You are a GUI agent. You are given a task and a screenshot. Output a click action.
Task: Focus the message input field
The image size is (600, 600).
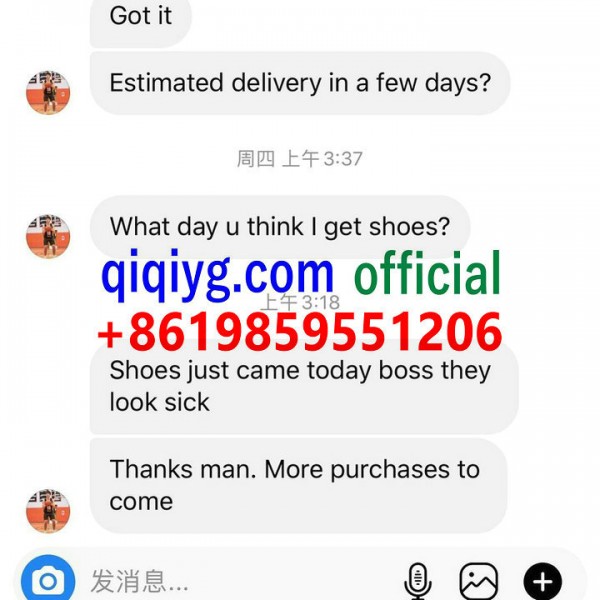(230, 580)
